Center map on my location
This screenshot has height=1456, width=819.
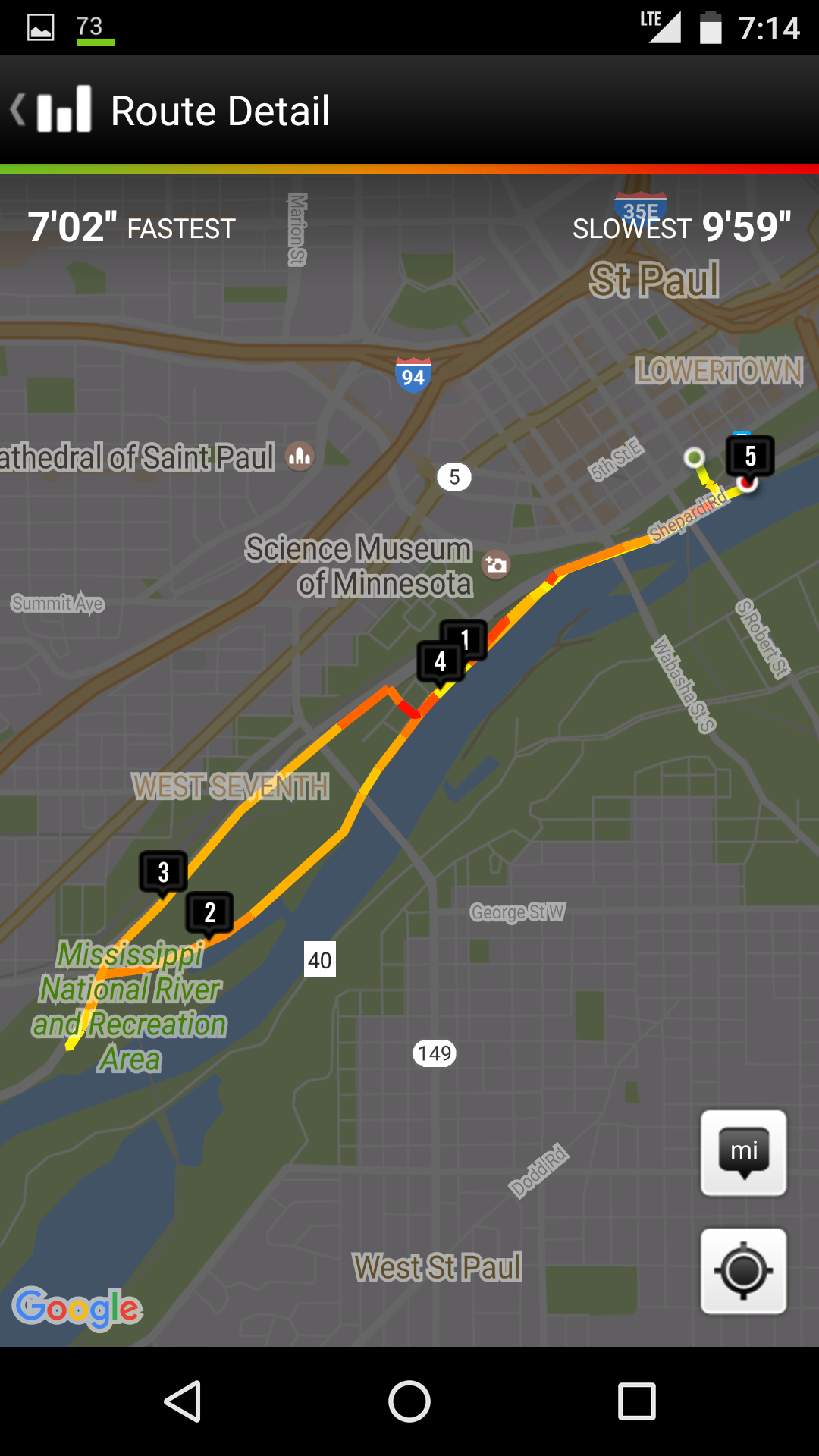[x=743, y=1271]
